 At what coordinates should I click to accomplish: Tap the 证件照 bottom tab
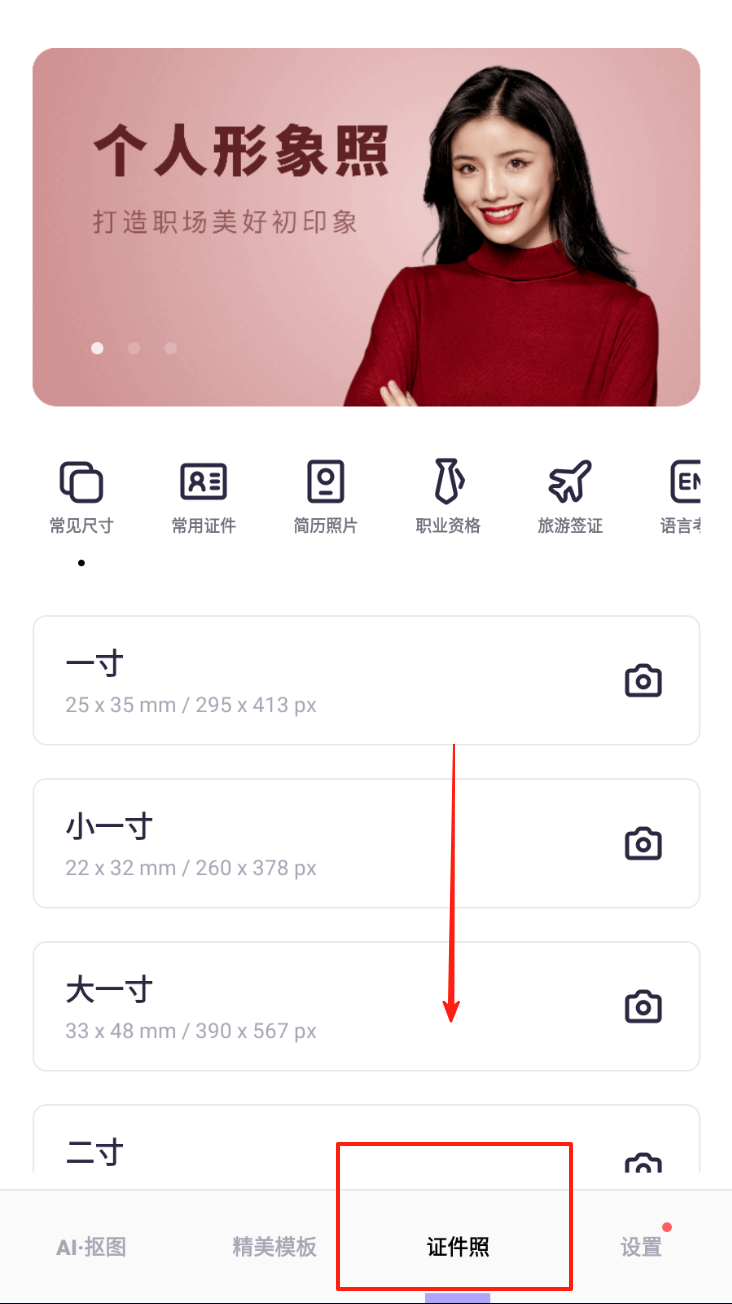457,1247
